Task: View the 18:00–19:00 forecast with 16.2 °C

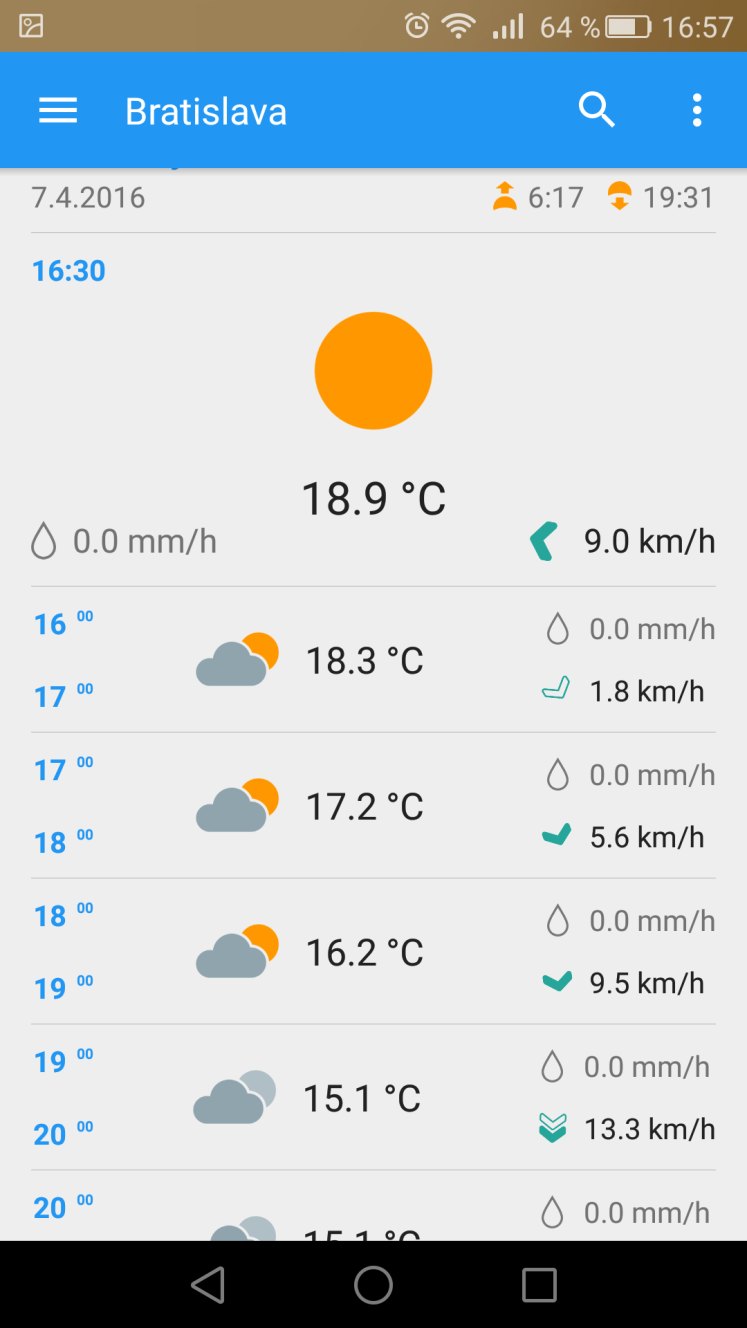Action: (x=373, y=952)
